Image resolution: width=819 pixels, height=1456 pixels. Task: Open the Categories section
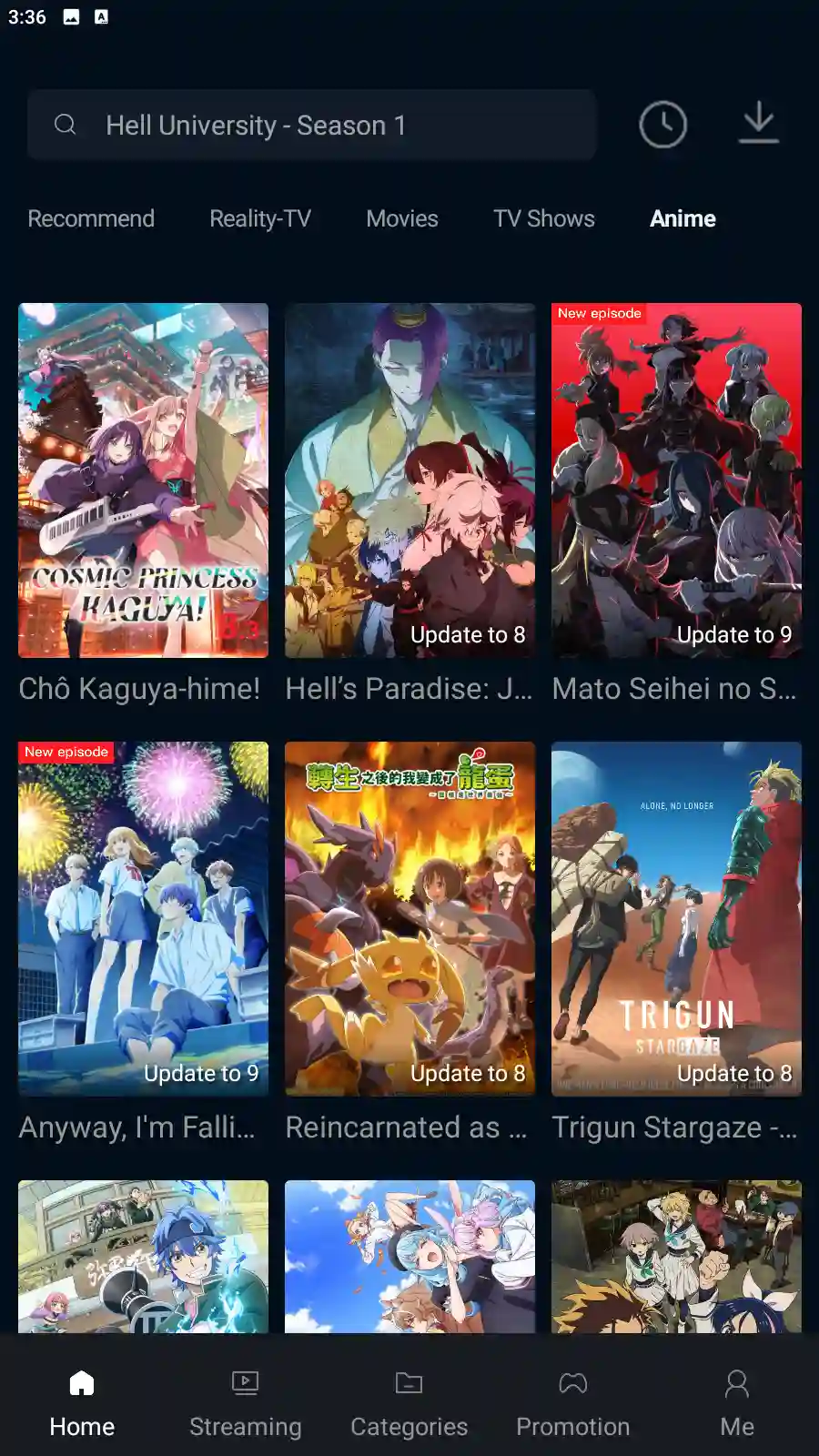(409, 1403)
